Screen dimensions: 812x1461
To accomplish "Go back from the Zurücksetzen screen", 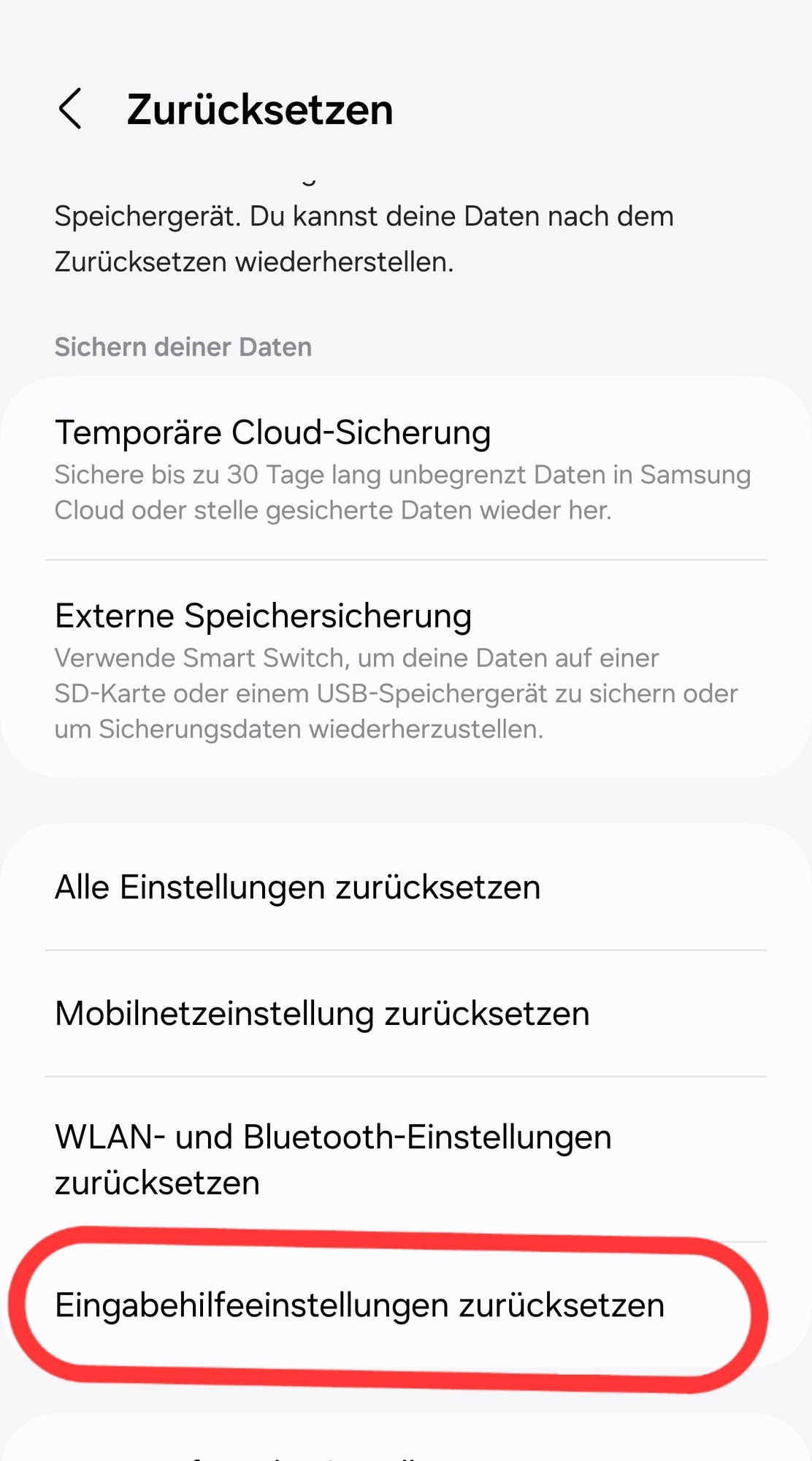I will (70, 110).
